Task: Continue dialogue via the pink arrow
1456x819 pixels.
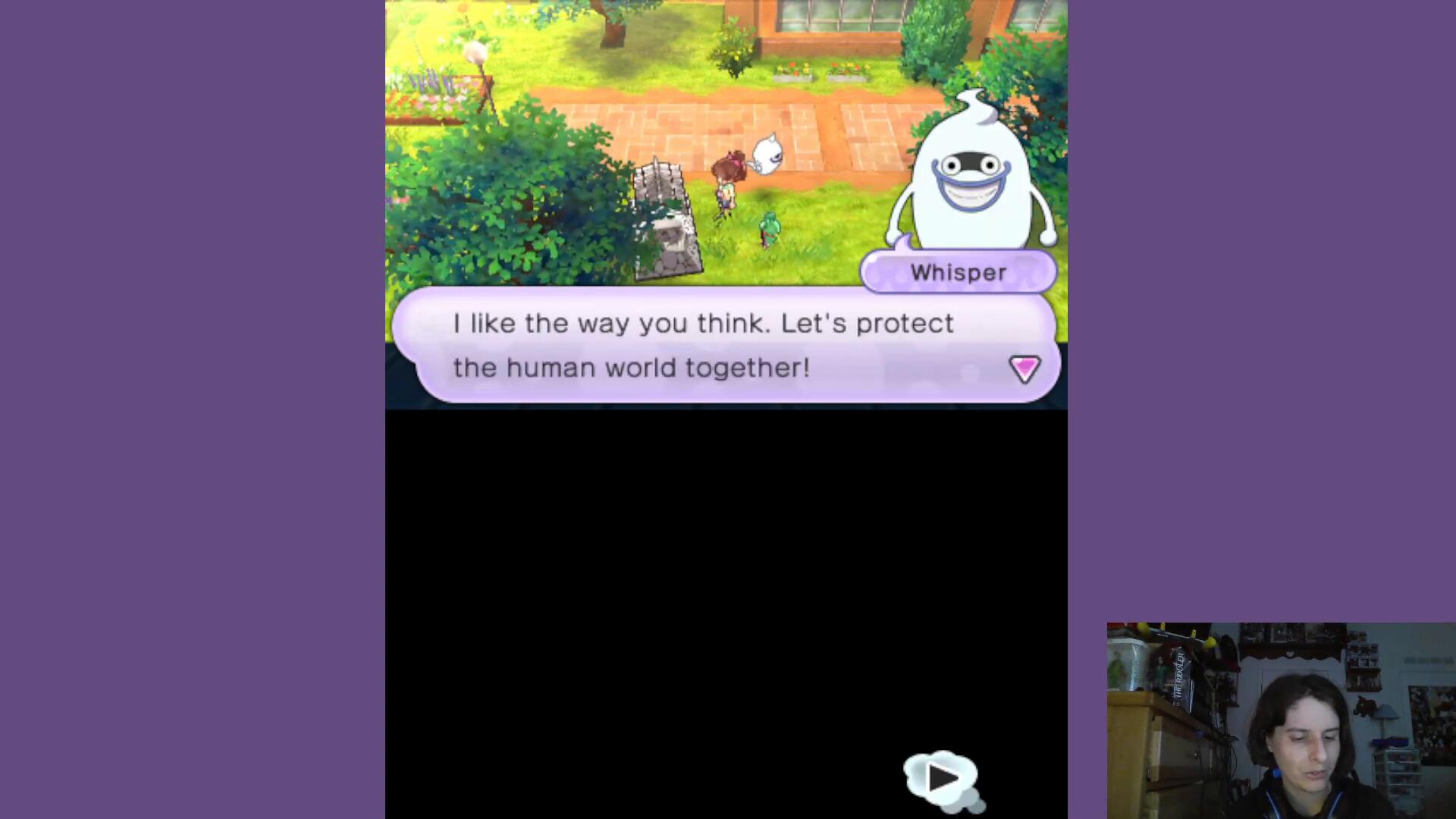Action: [x=1025, y=369]
